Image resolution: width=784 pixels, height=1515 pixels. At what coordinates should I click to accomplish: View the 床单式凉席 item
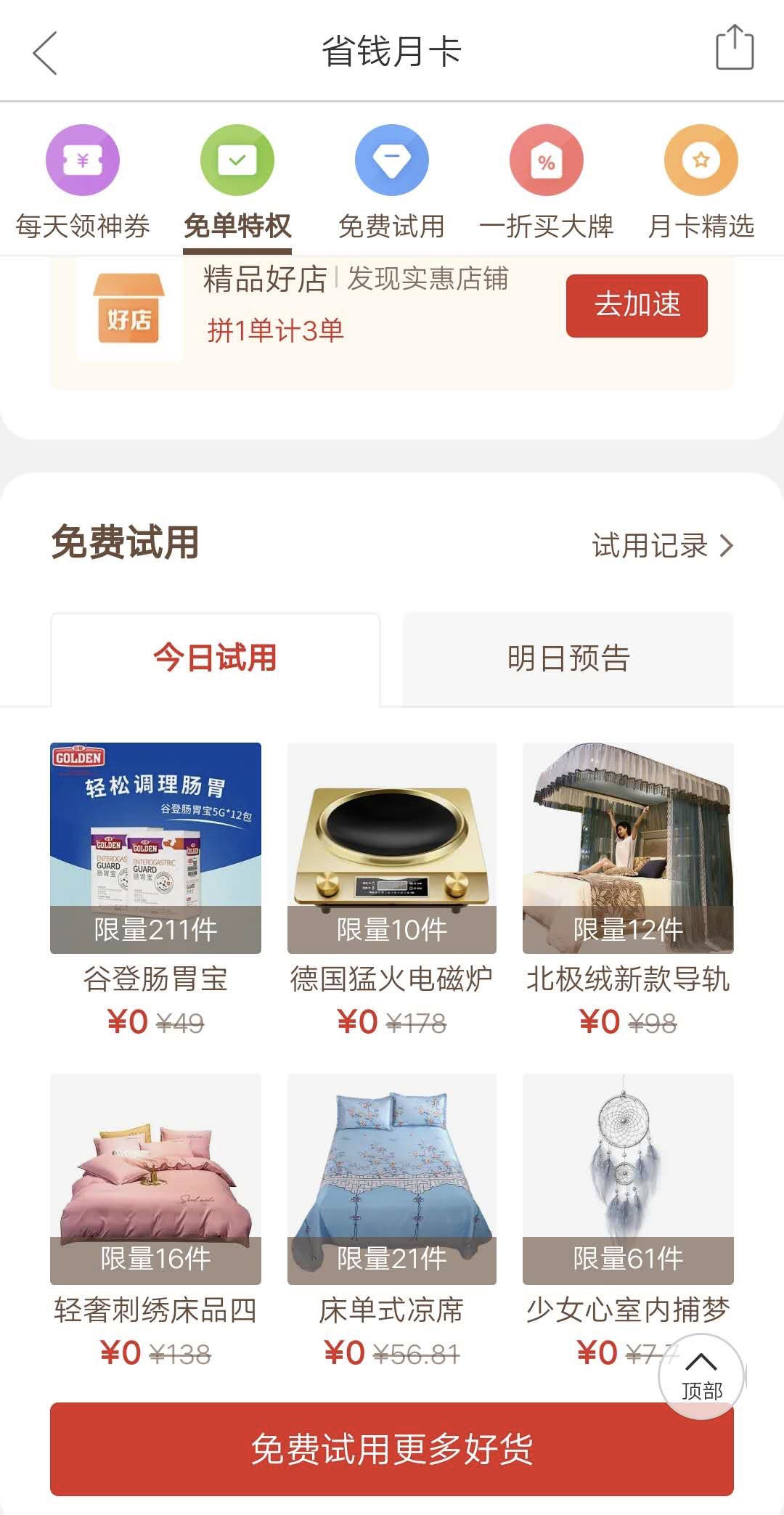(392, 1221)
